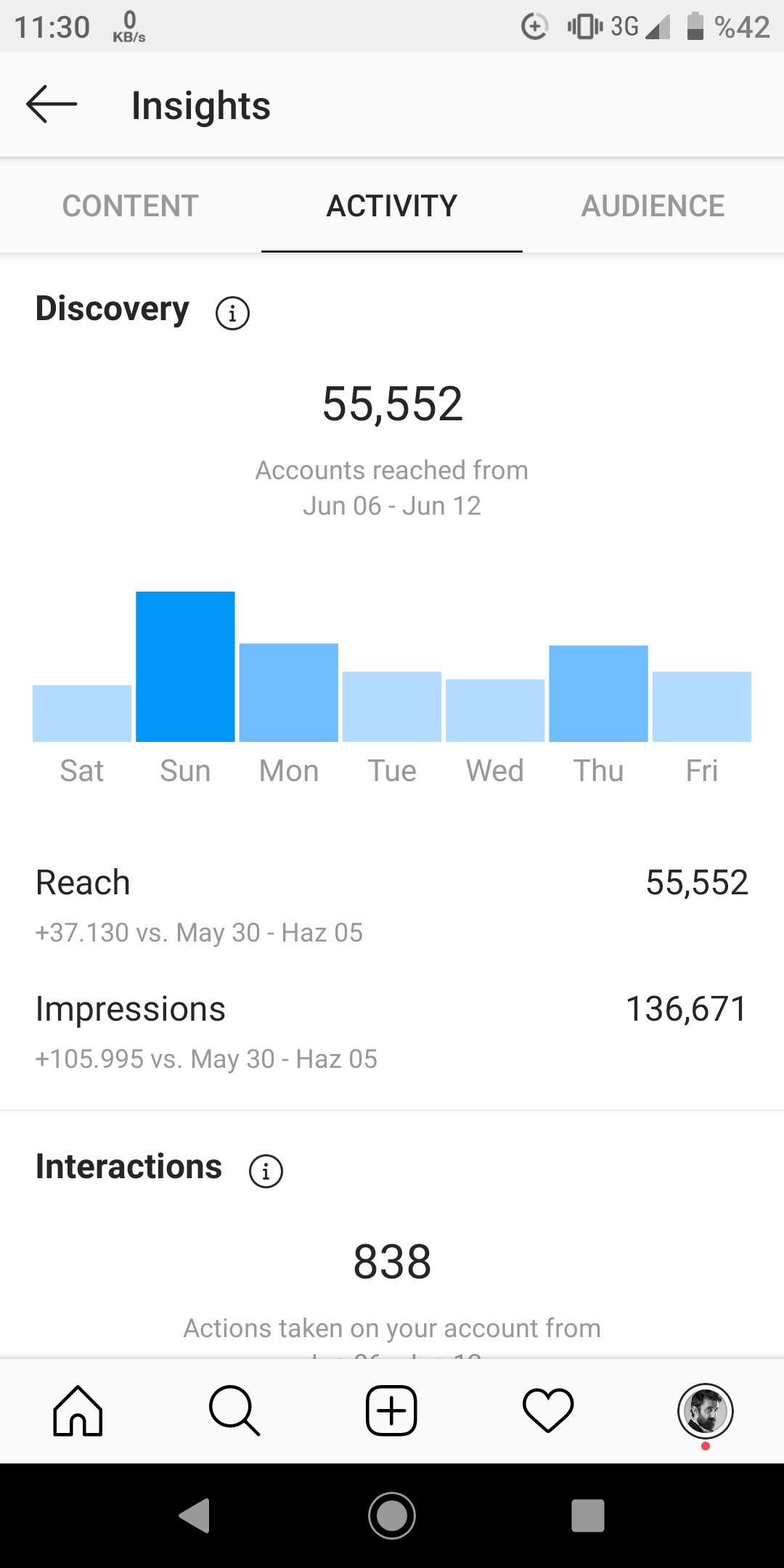This screenshot has width=784, height=1568.
Task: Open the Audience tab
Action: 653,206
